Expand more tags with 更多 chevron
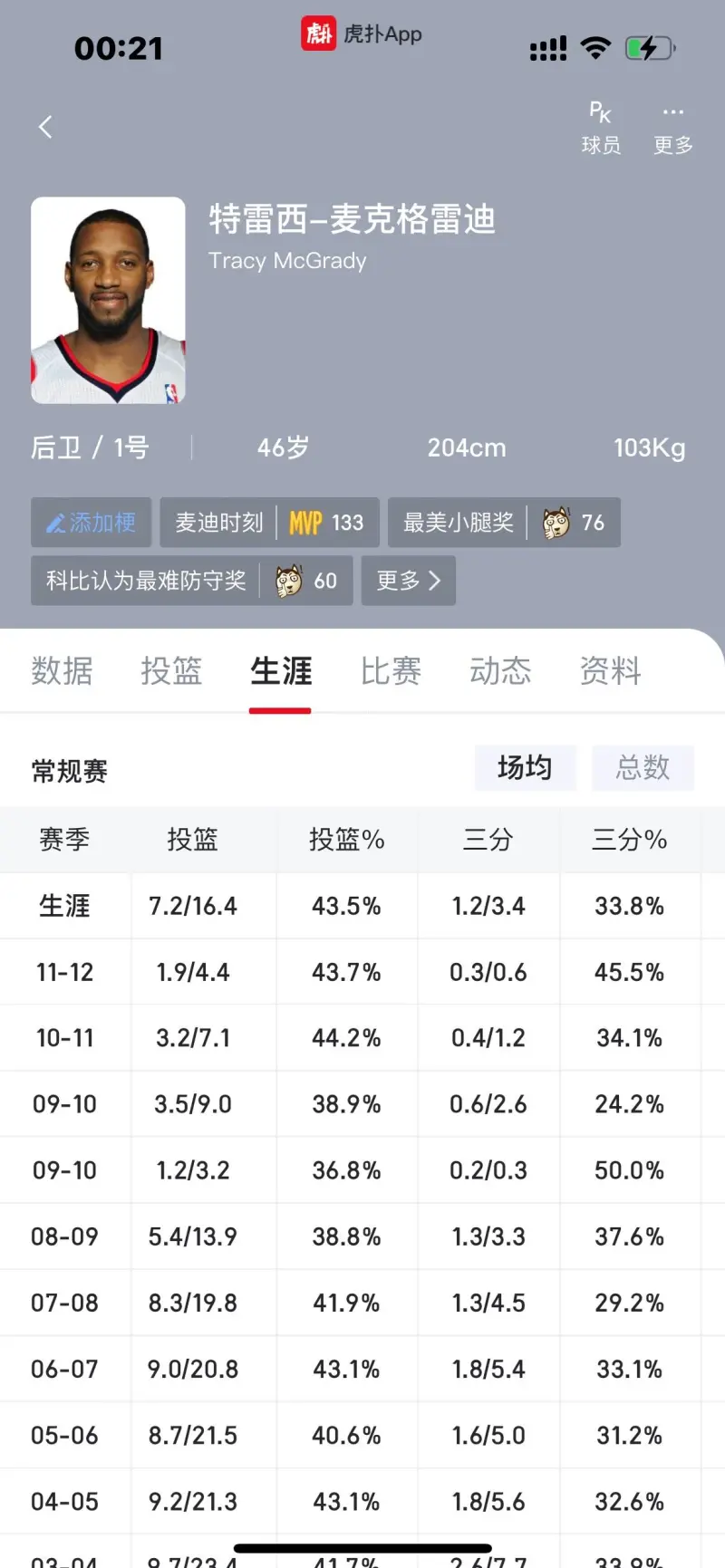The width and height of the screenshot is (725, 1568). pos(408,581)
